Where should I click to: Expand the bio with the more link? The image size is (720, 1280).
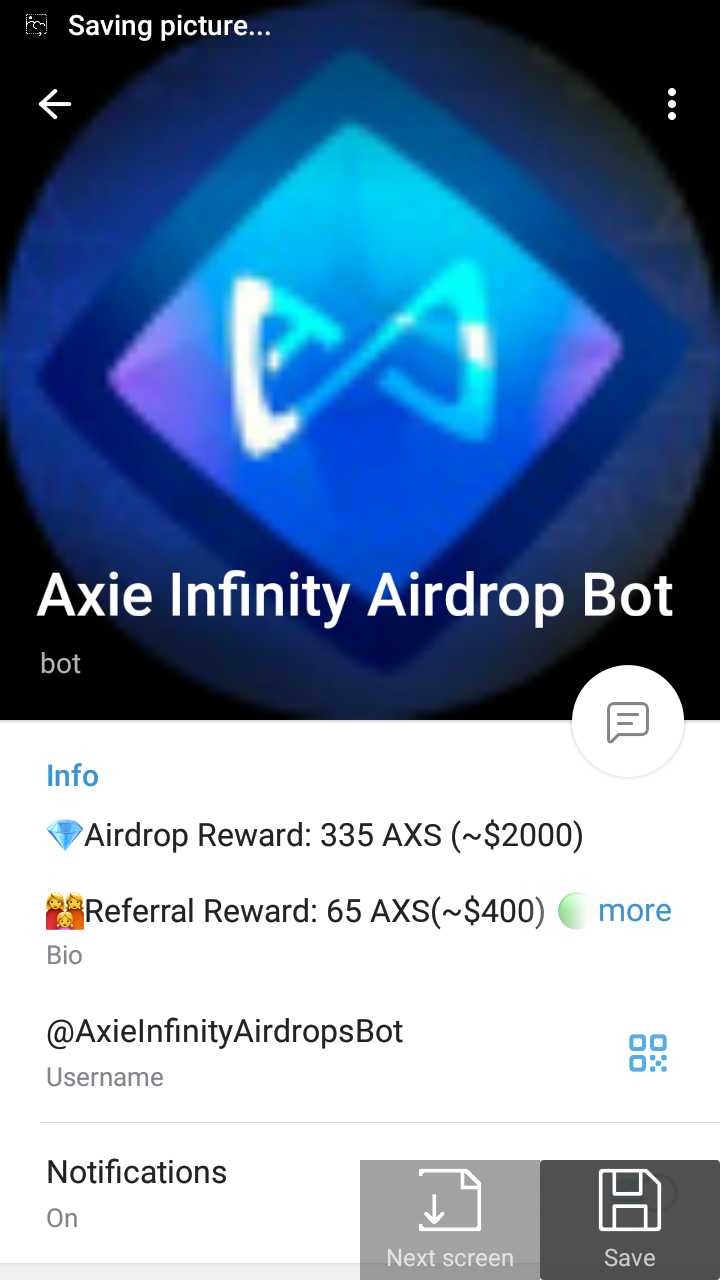click(634, 910)
